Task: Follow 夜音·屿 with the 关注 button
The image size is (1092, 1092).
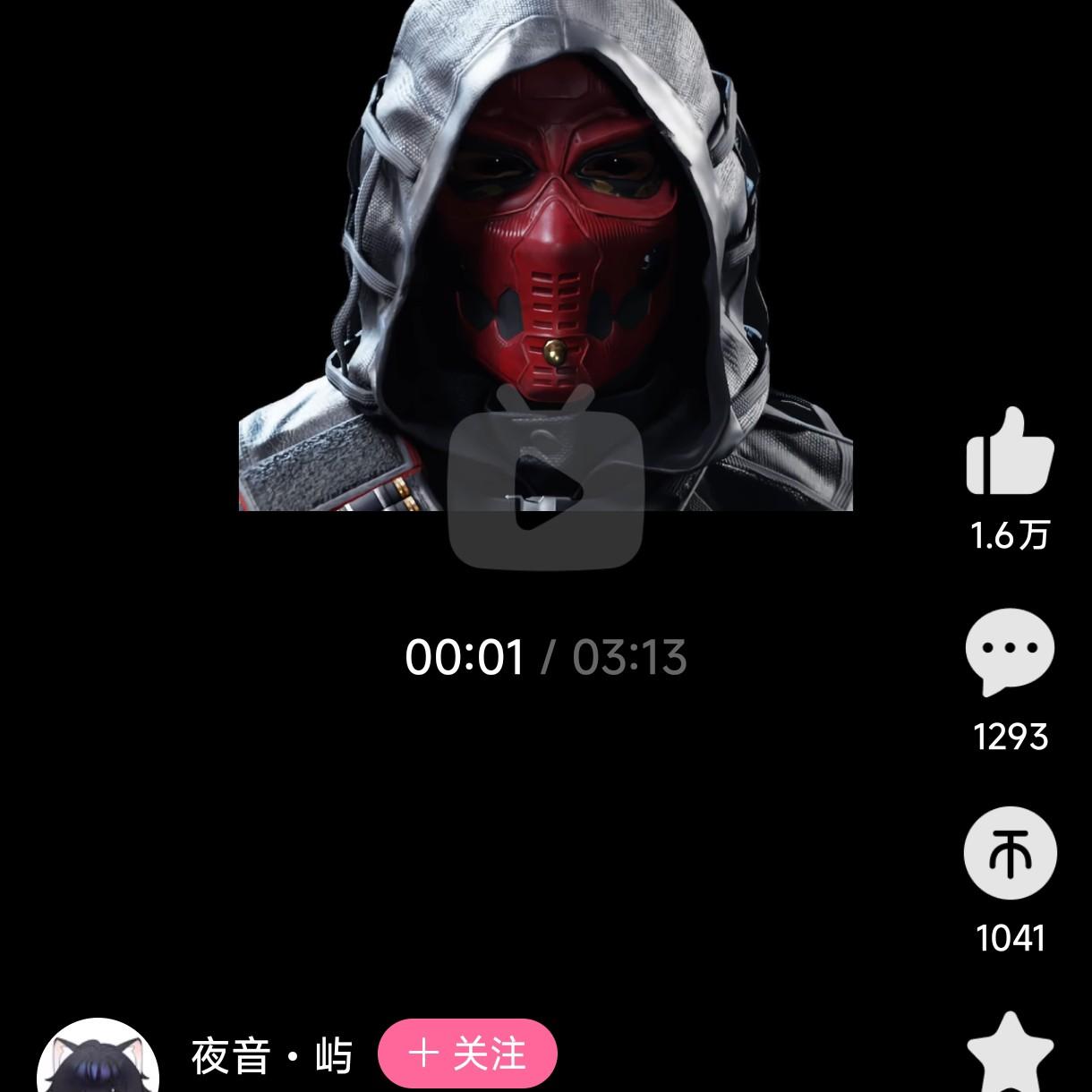Action: coord(467,1054)
